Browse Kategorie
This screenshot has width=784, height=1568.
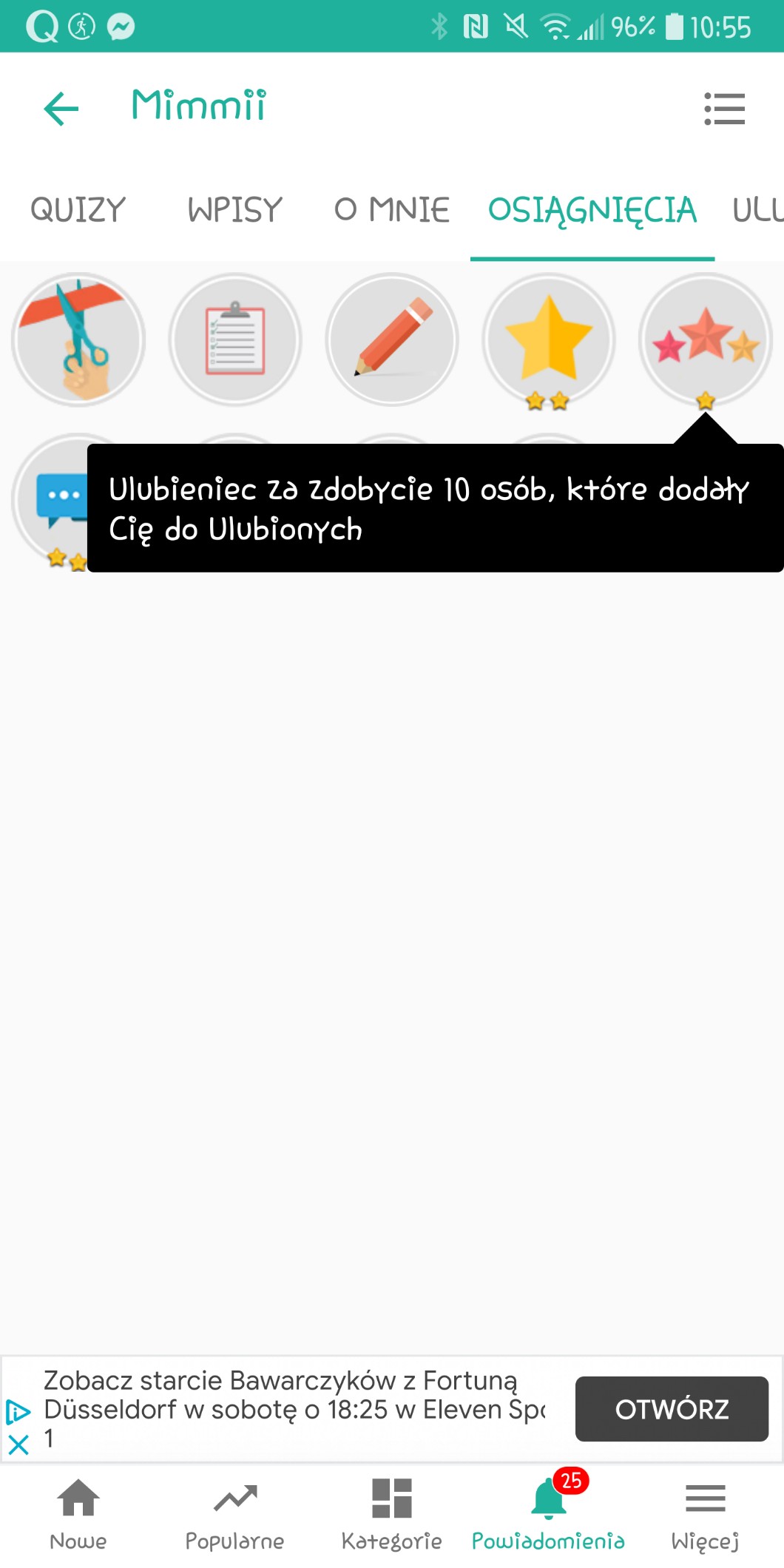click(392, 1513)
